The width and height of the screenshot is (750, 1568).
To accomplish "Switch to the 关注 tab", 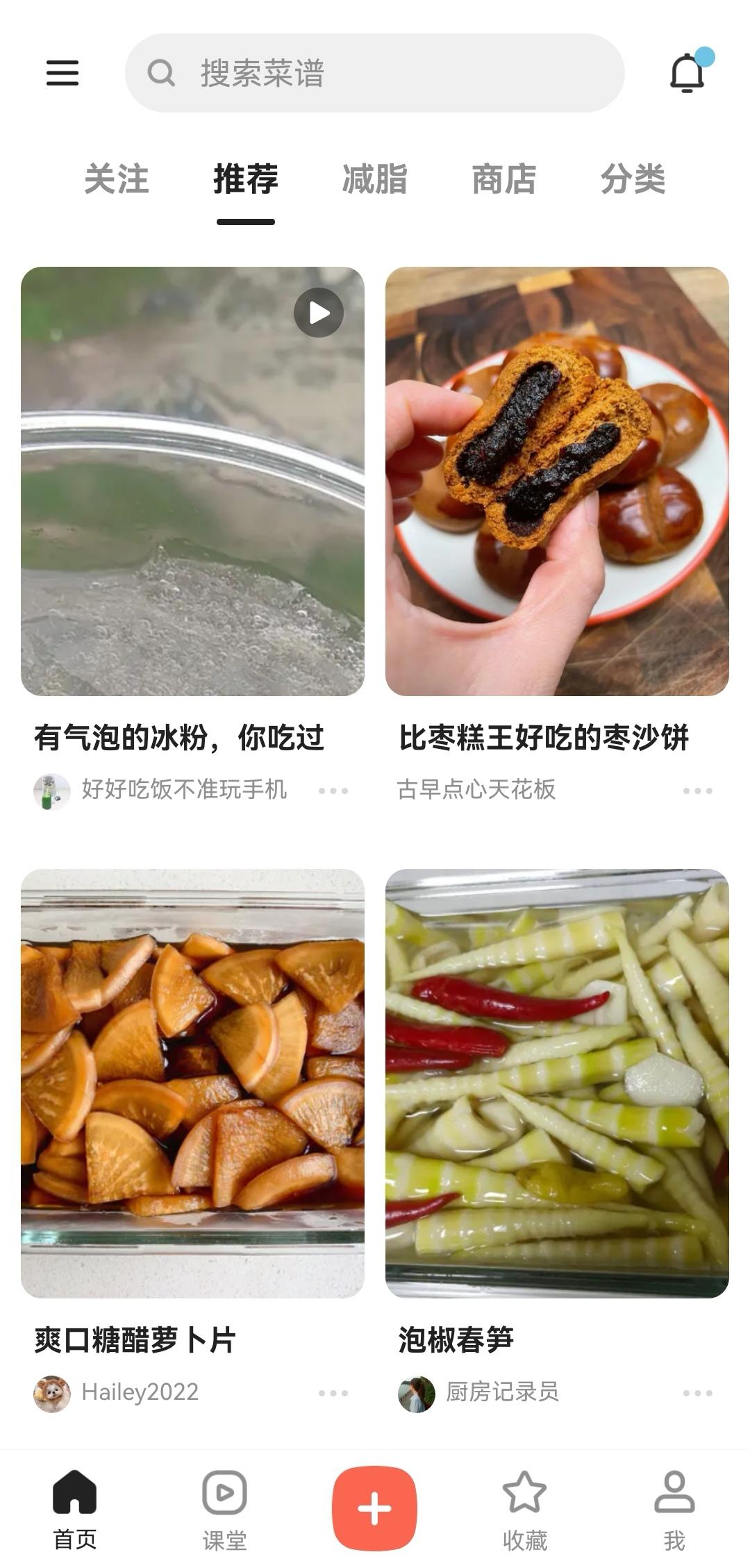I will click(x=116, y=179).
